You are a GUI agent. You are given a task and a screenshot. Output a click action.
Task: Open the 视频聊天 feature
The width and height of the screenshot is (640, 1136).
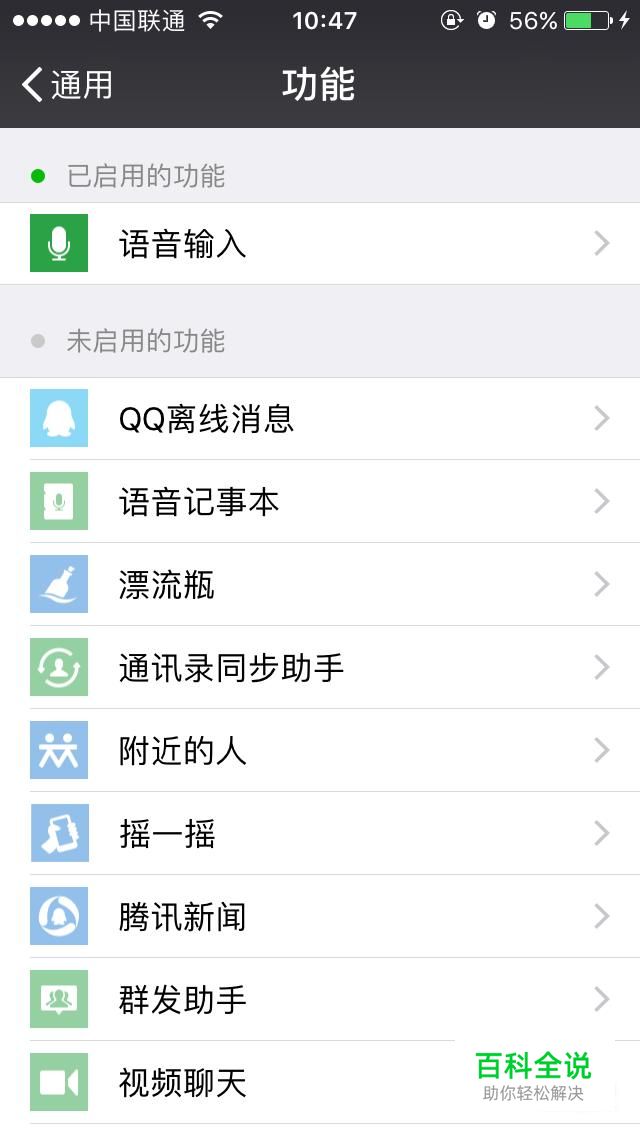320,1082
